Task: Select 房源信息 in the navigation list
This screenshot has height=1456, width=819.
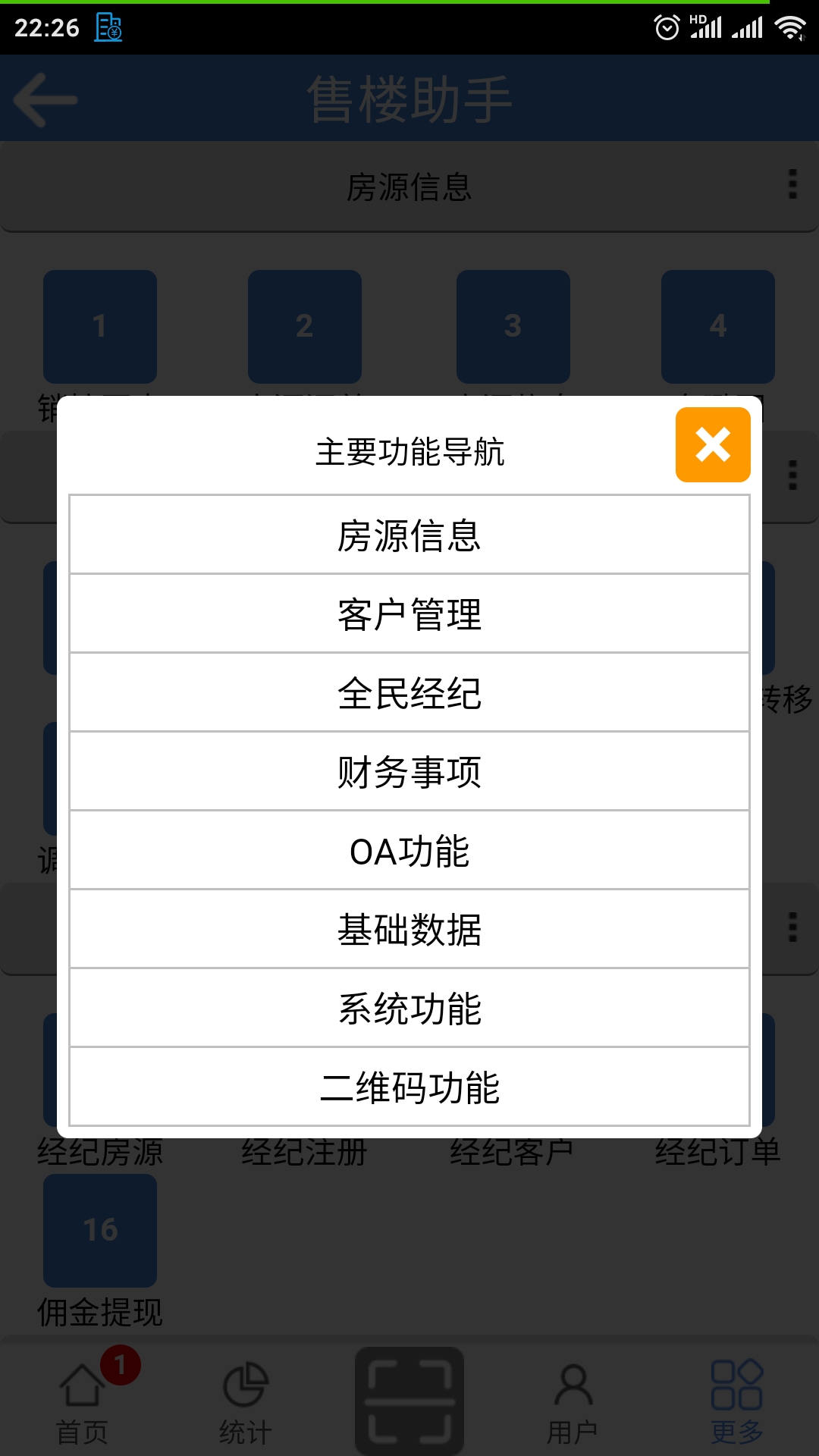Action: click(x=409, y=535)
